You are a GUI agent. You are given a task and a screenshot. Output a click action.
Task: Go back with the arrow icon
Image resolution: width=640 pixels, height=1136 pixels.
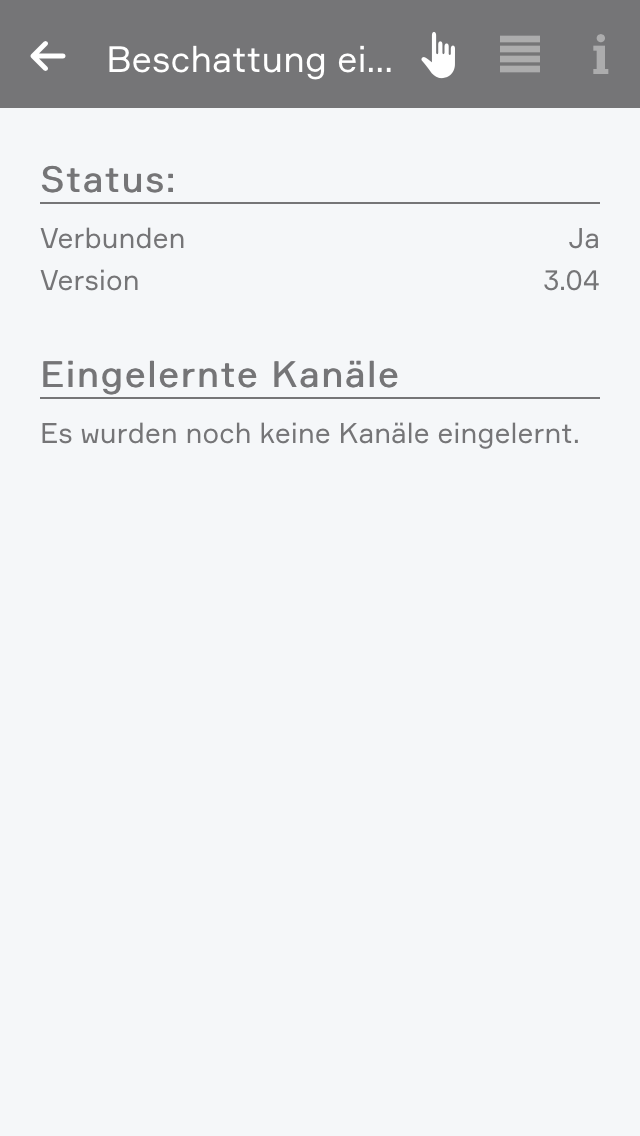click(x=48, y=56)
